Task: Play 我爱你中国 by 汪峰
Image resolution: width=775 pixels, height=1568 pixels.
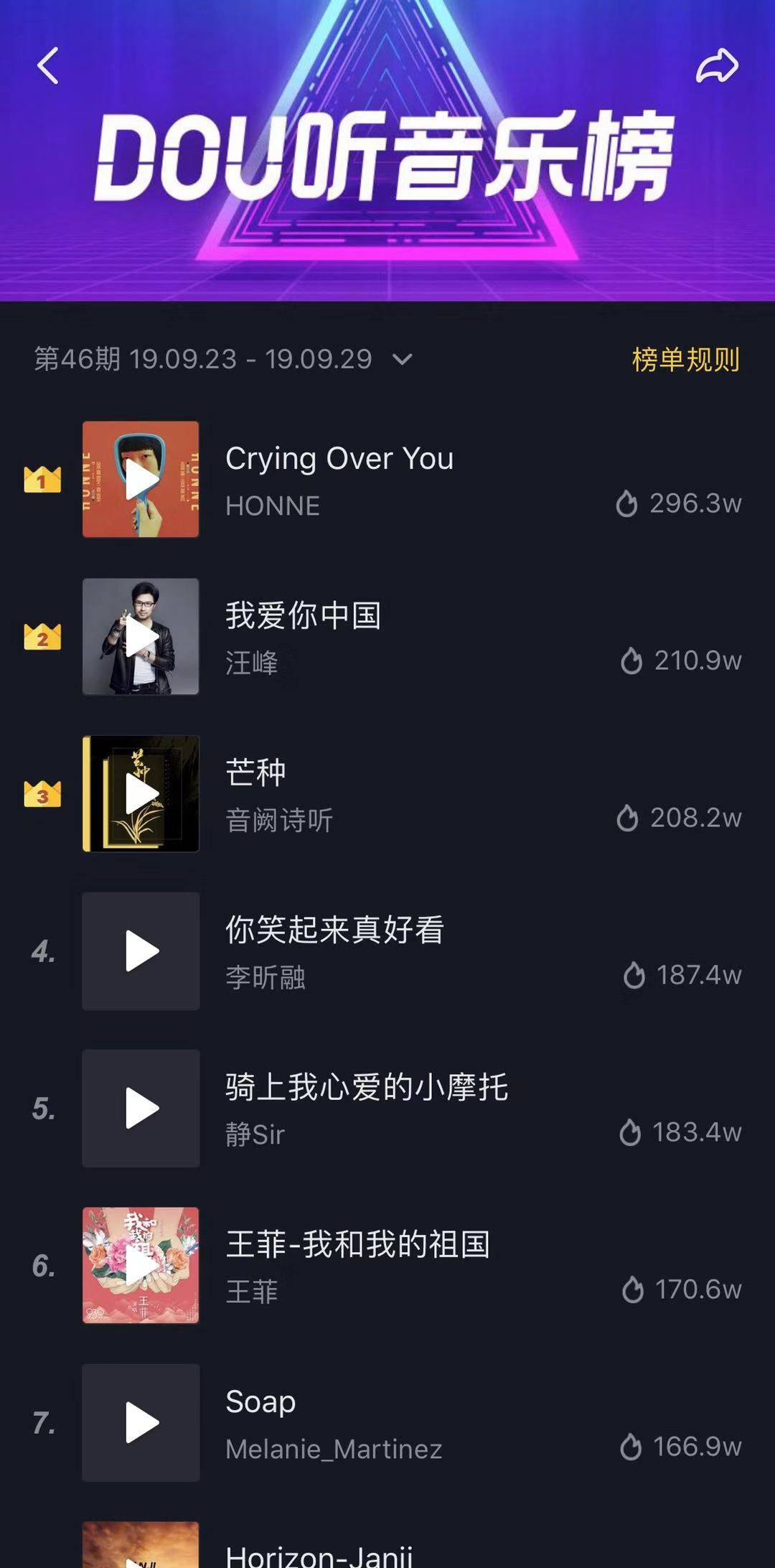Action: (141, 637)
